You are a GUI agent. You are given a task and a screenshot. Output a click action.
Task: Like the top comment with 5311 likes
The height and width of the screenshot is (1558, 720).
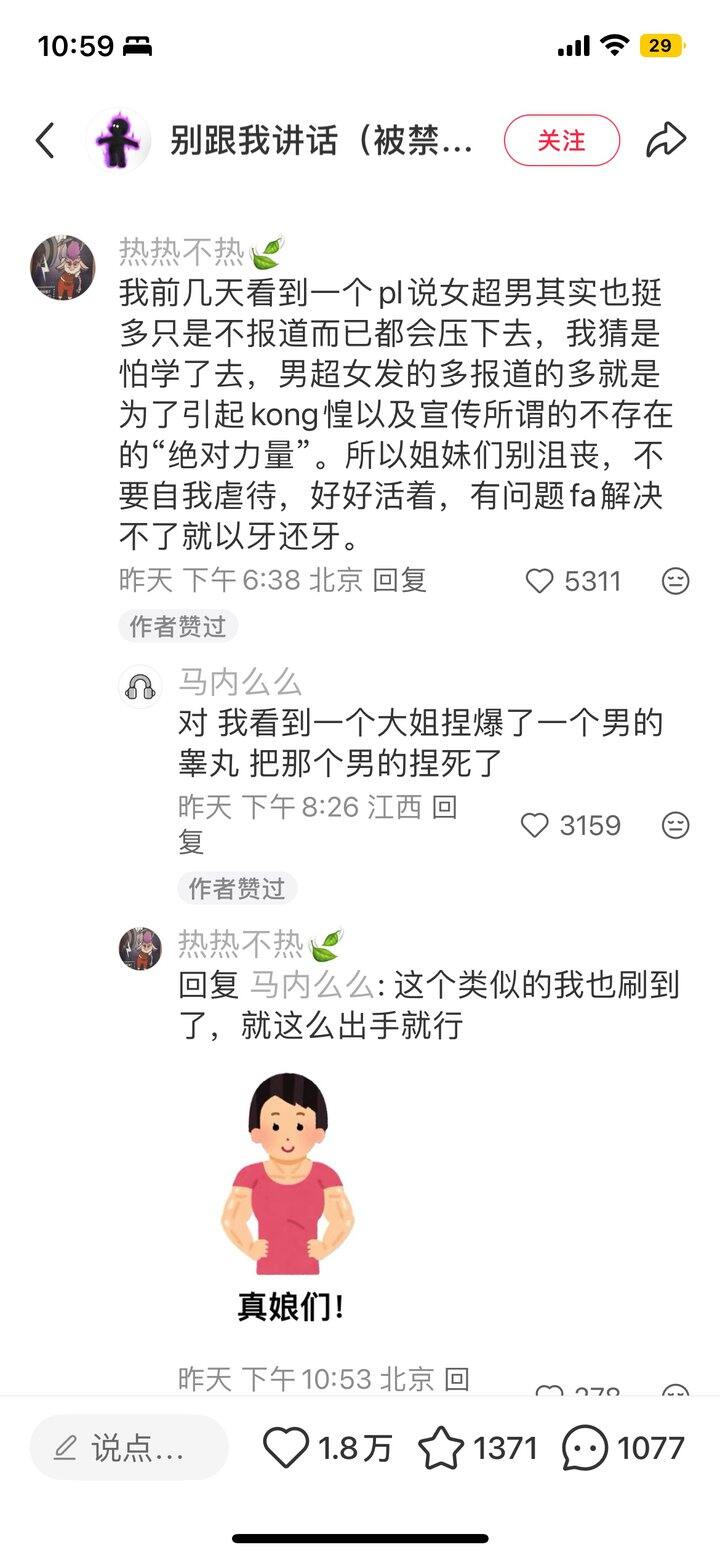pos(540,581)
